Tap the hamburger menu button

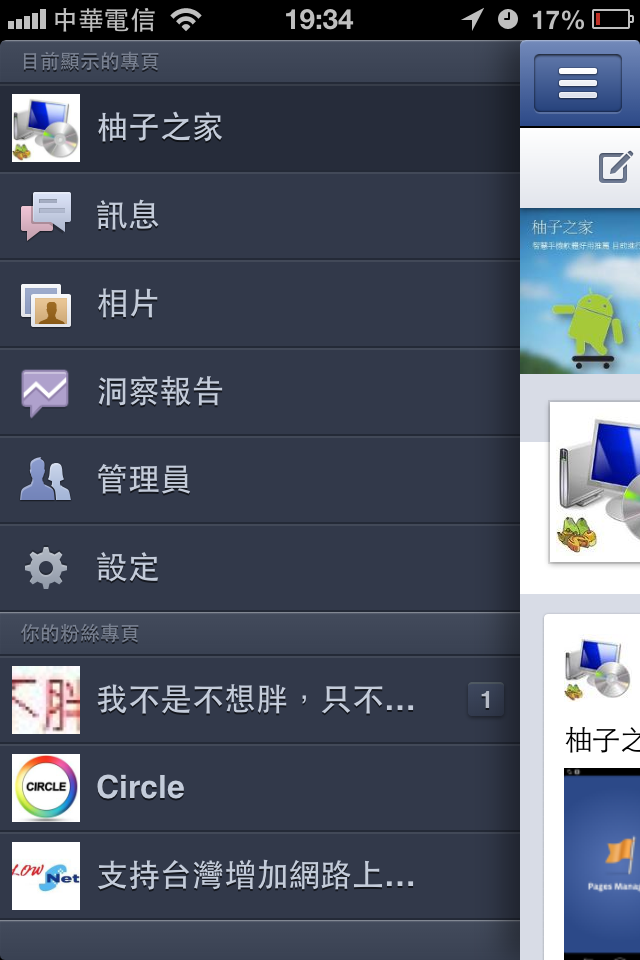pos(577,83)
